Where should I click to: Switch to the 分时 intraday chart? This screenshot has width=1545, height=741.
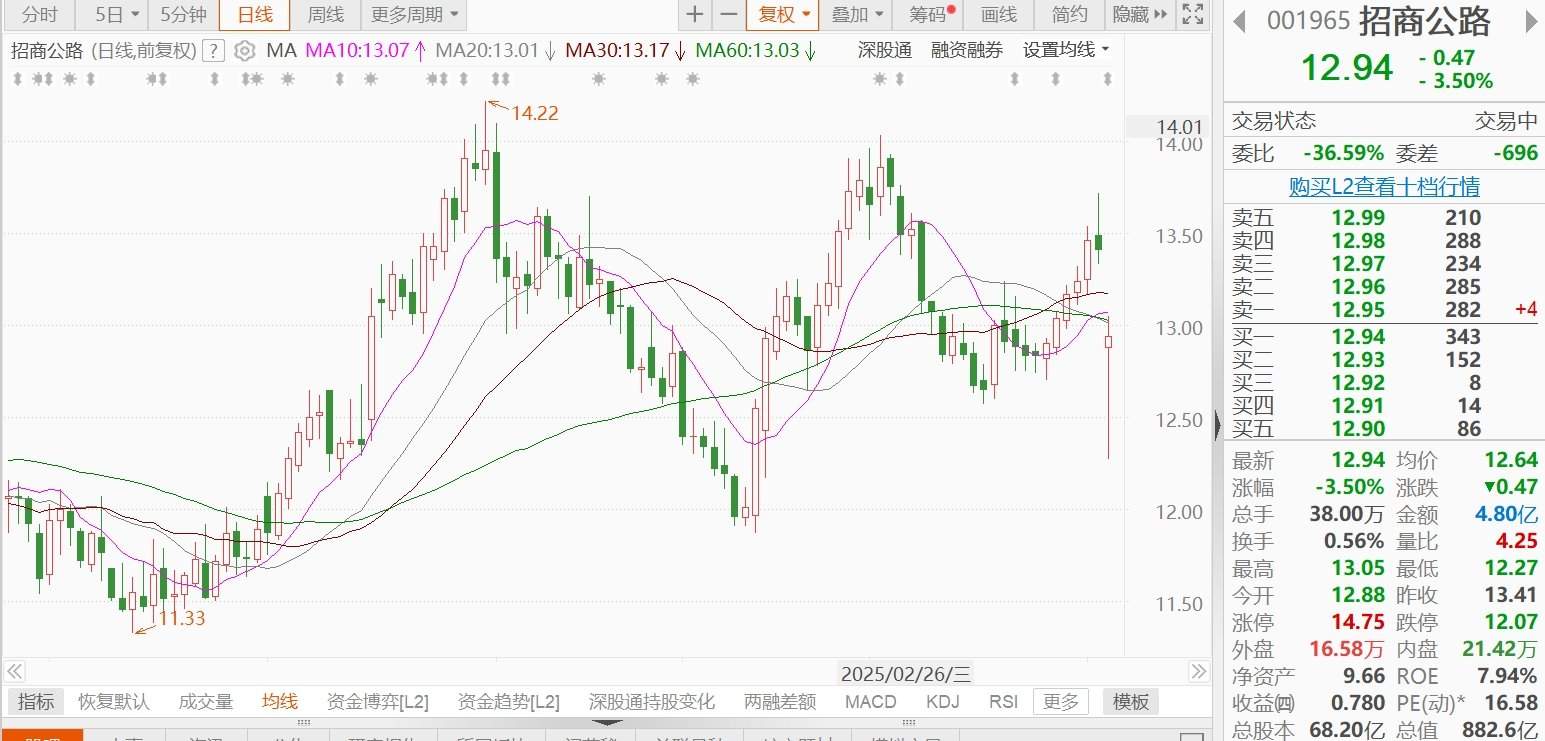[x=39, y=14]
